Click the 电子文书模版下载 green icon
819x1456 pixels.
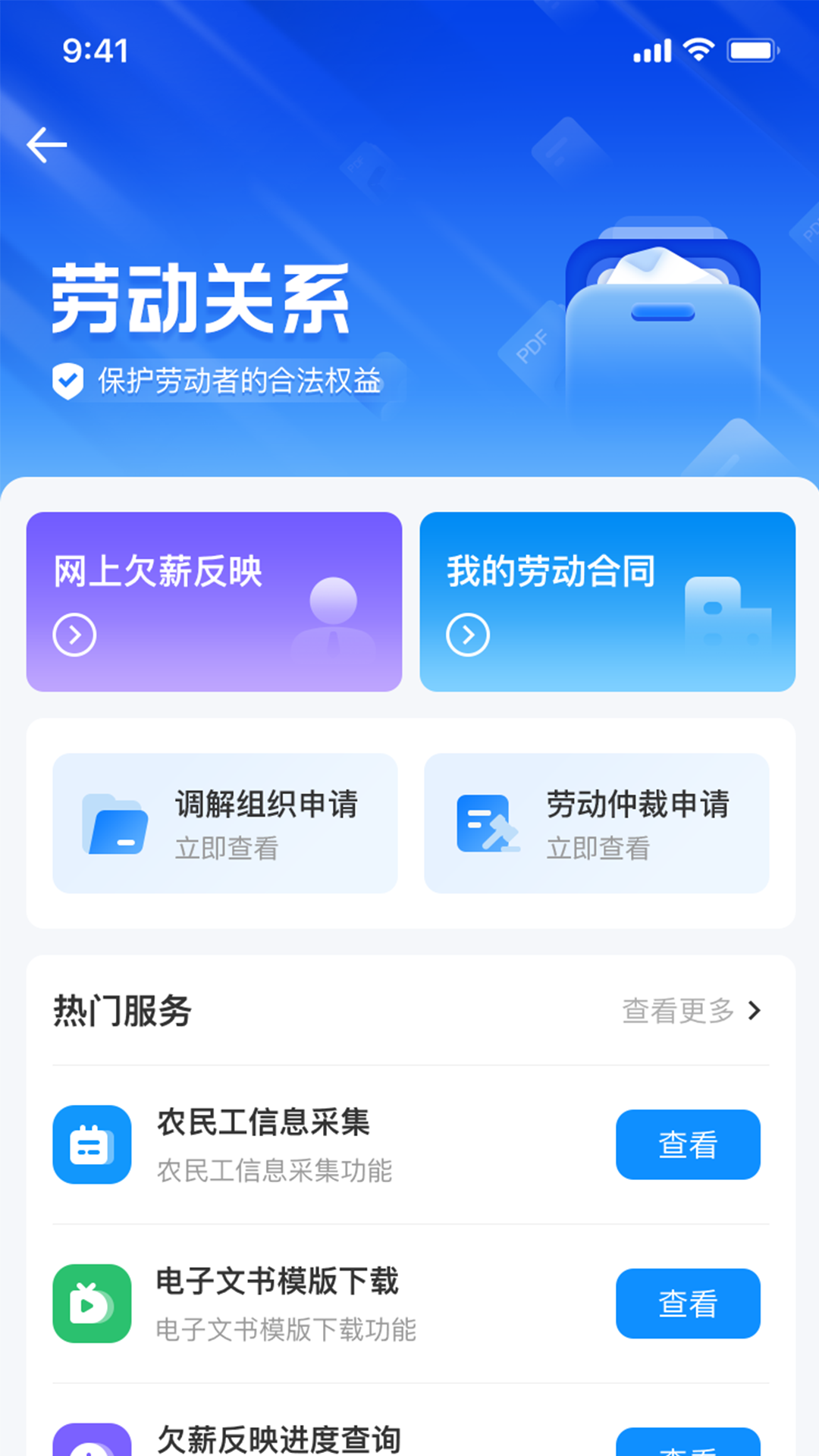(91, 1304)
